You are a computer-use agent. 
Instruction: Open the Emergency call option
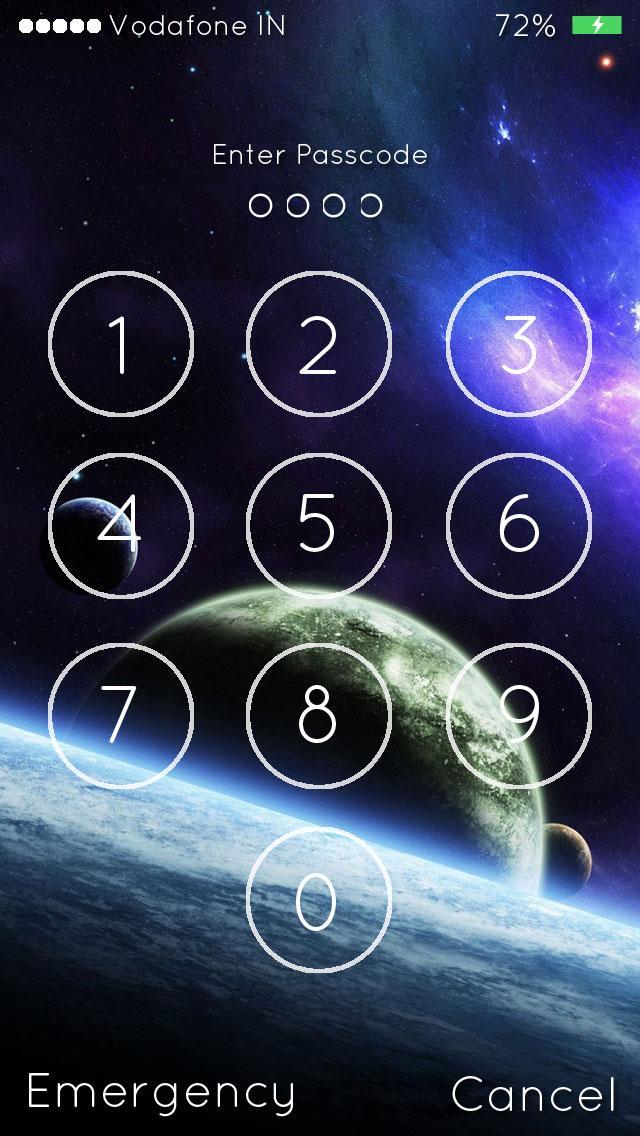coord(161,1092)
